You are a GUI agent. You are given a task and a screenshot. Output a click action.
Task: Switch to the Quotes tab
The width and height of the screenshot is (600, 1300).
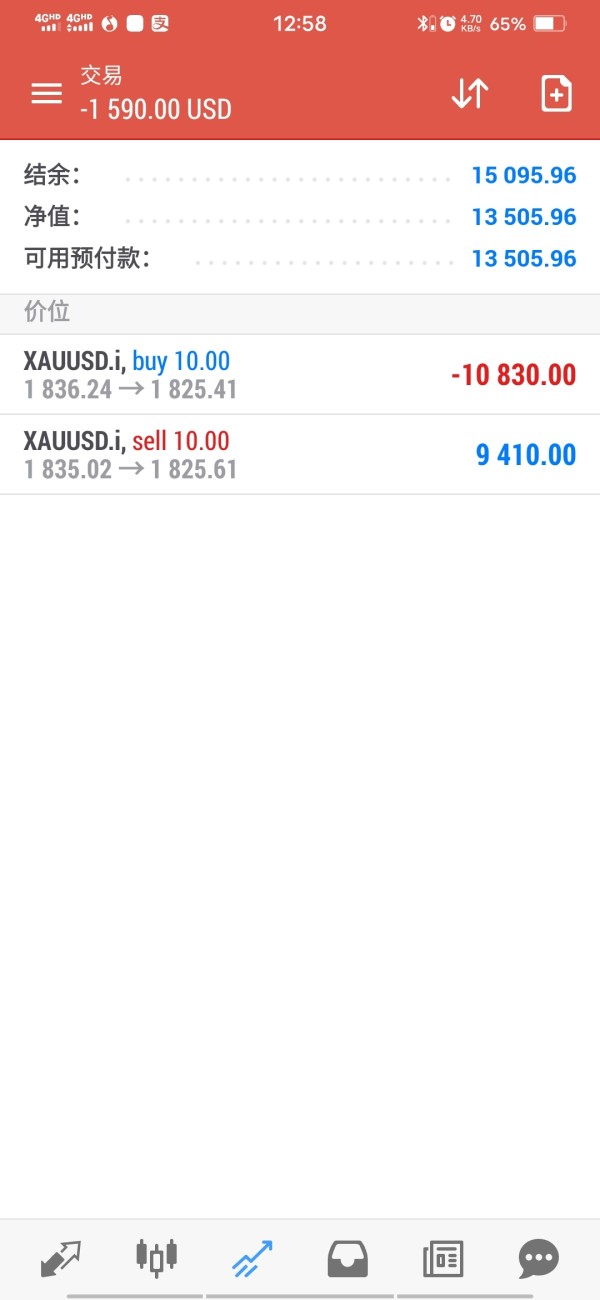60,1257
